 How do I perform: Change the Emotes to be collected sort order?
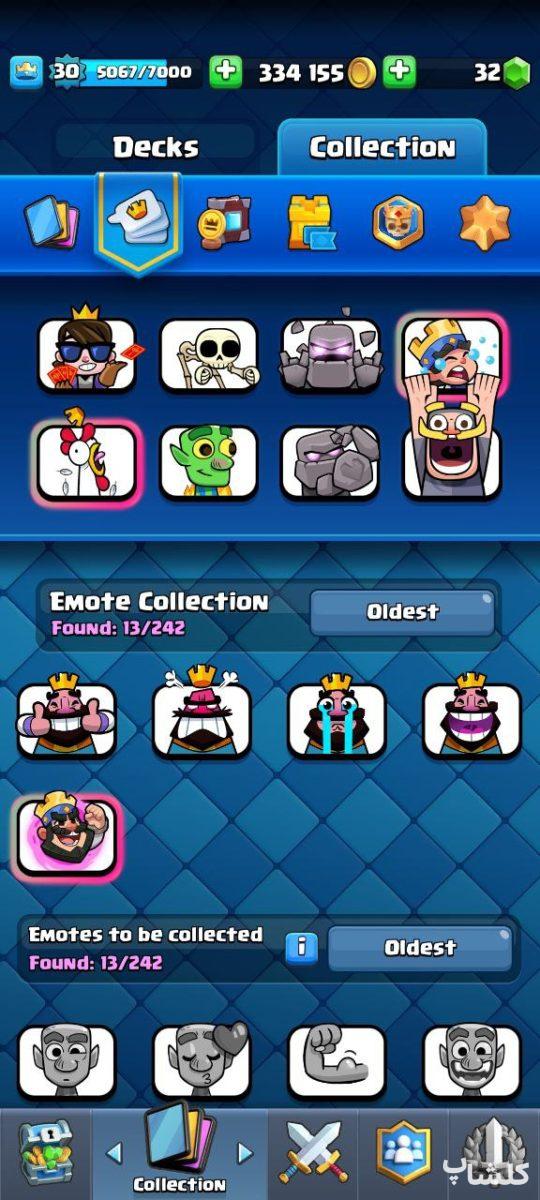click(420, 948)
